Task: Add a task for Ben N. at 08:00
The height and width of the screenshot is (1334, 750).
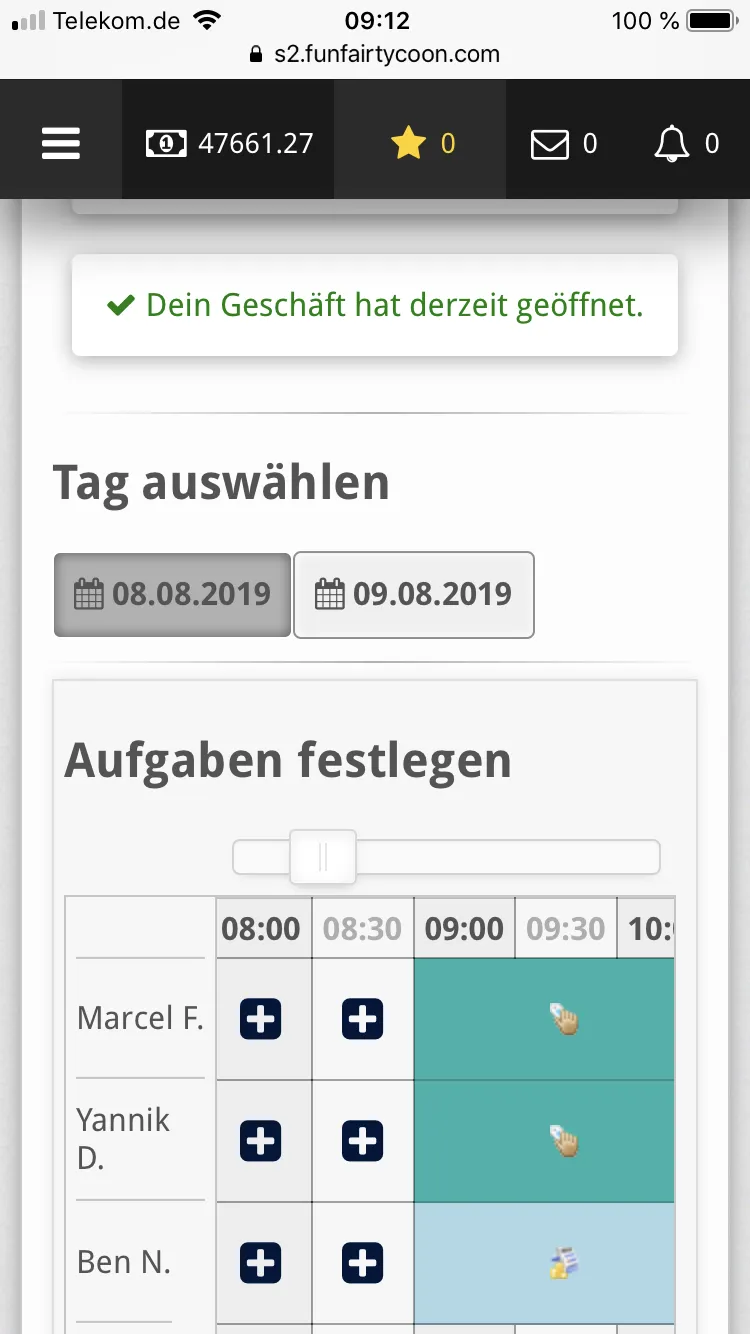Action: pyautogui.click(x=261, y=1264)
